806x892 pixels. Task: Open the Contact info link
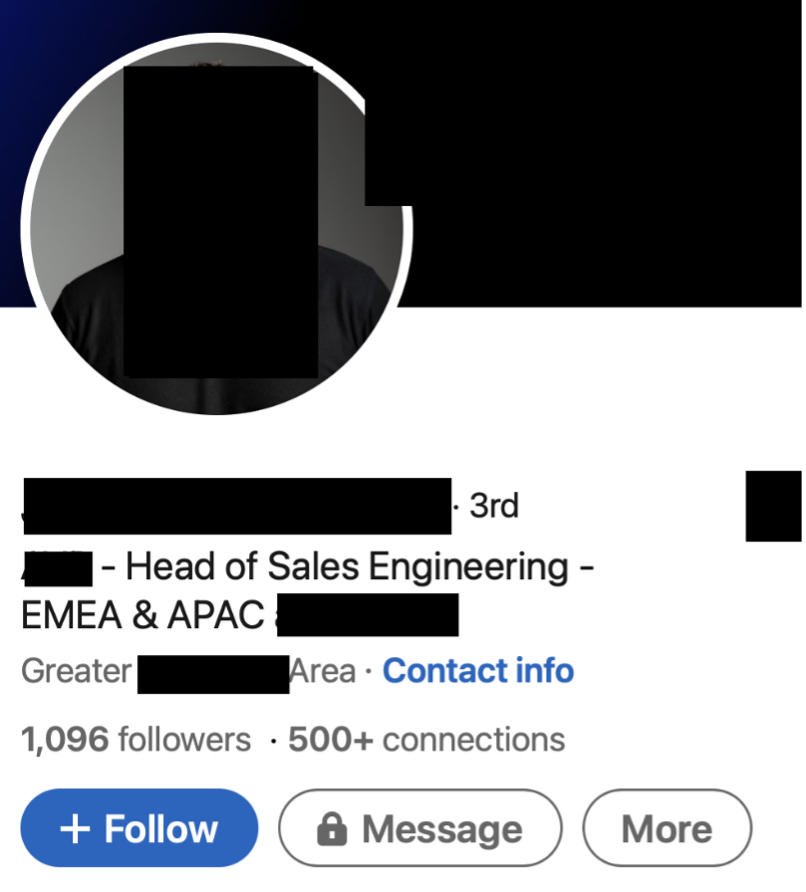pyautogui.click(x=478, y=671)
